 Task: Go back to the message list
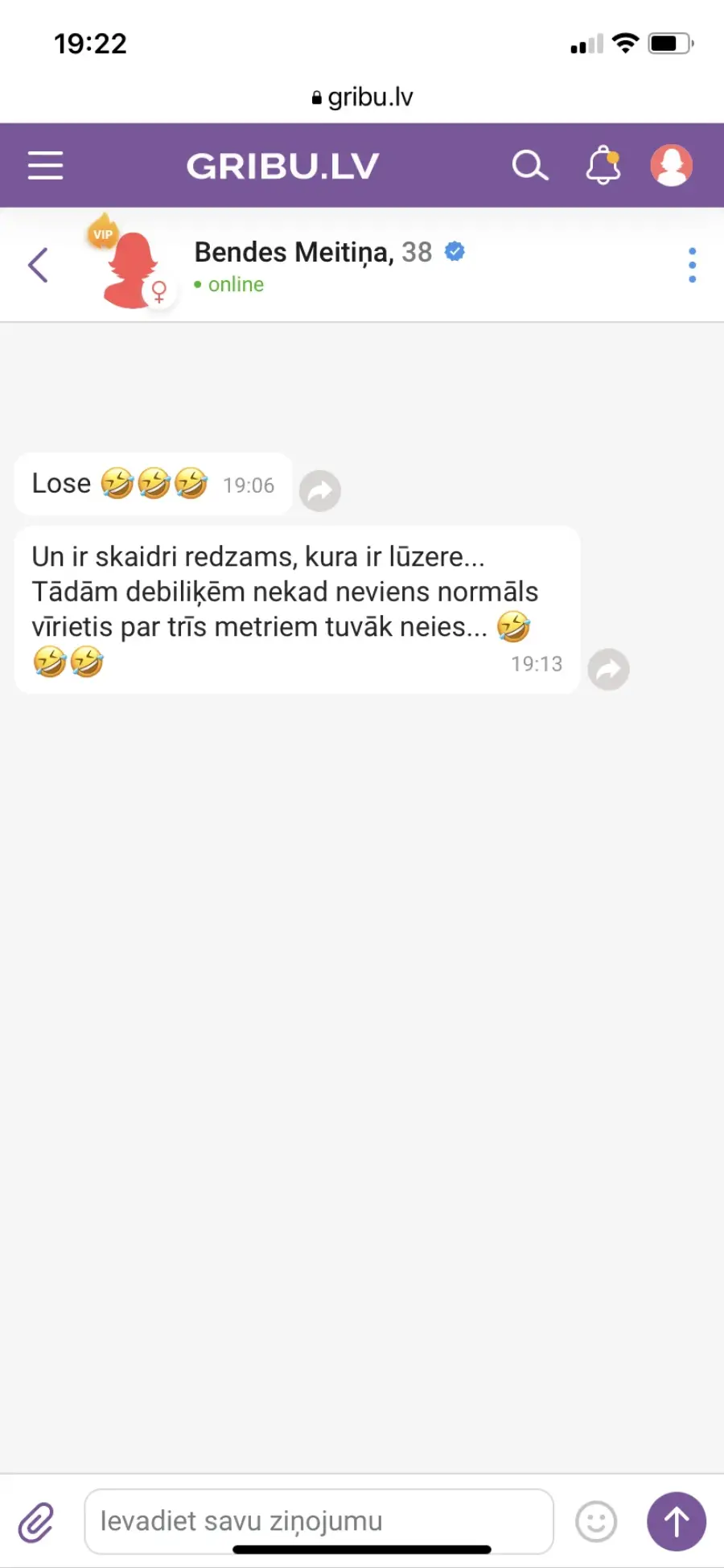(x=38, y=265)
